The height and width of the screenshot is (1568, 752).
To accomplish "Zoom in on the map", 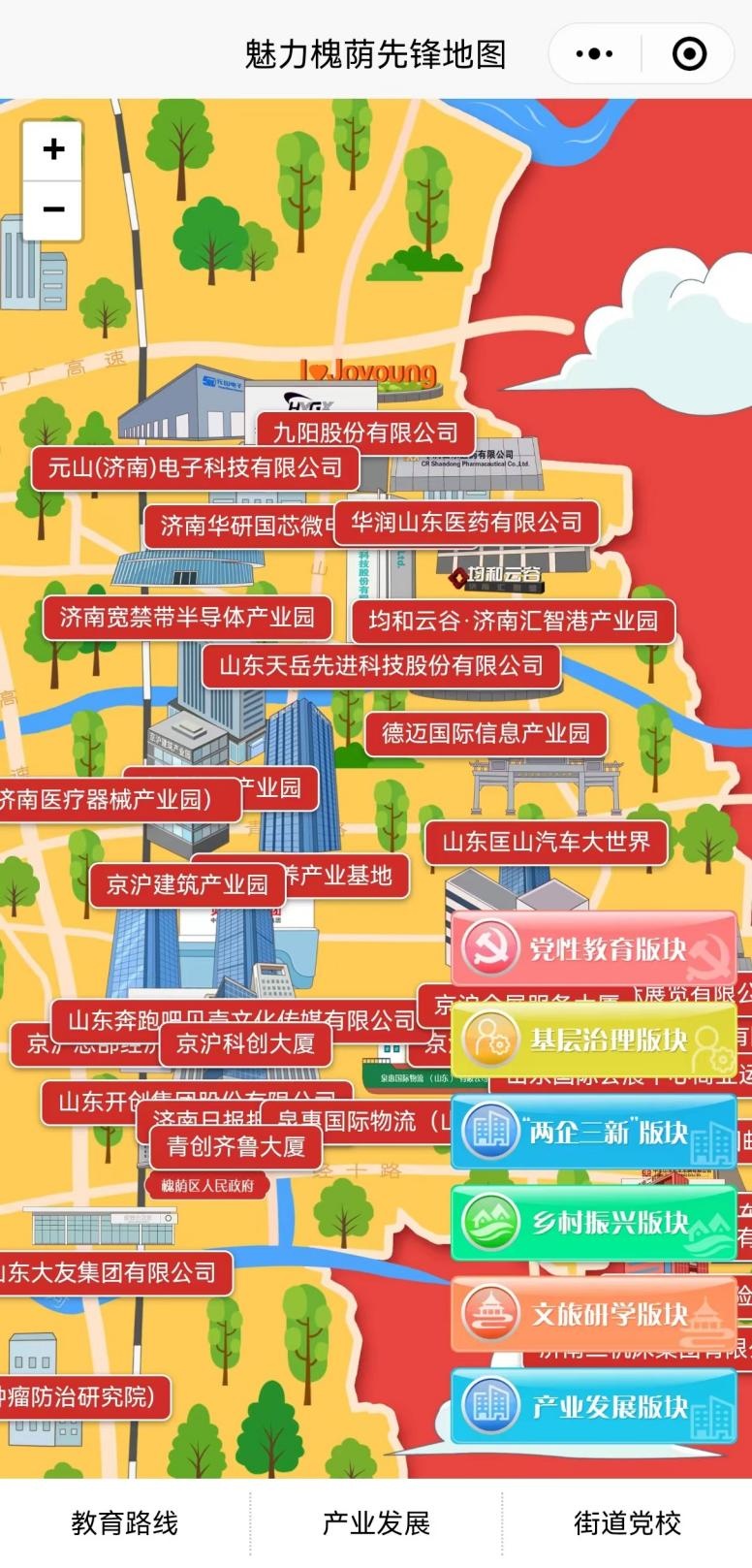I will (53, 149).
